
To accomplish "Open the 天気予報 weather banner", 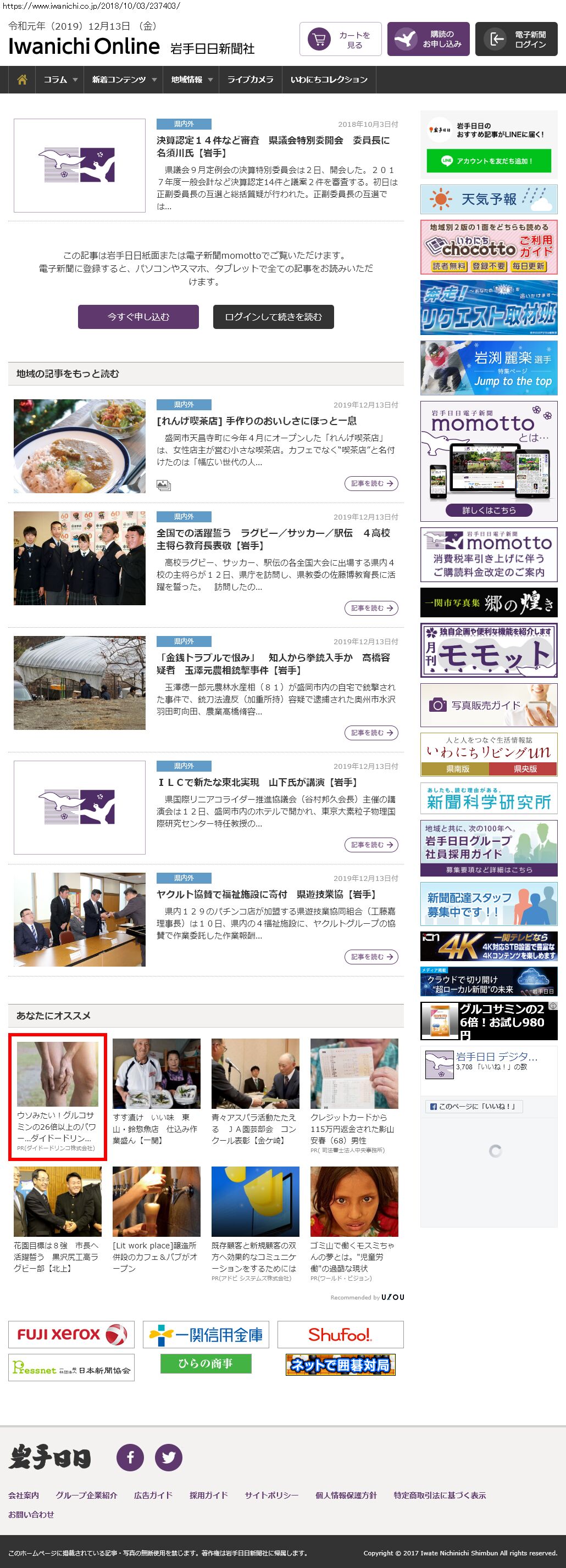I will (x=489, y=199).
